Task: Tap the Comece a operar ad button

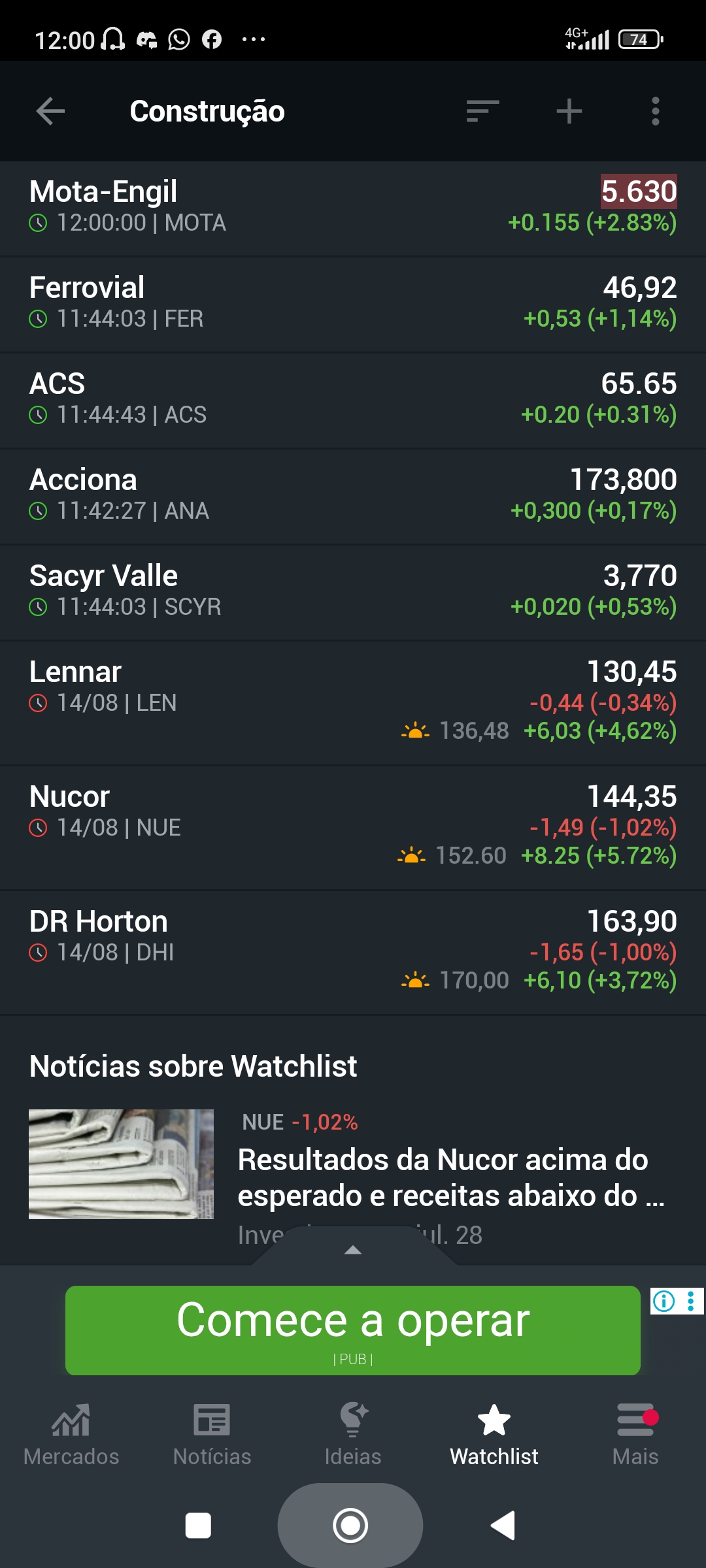Action: (353, 1330)
